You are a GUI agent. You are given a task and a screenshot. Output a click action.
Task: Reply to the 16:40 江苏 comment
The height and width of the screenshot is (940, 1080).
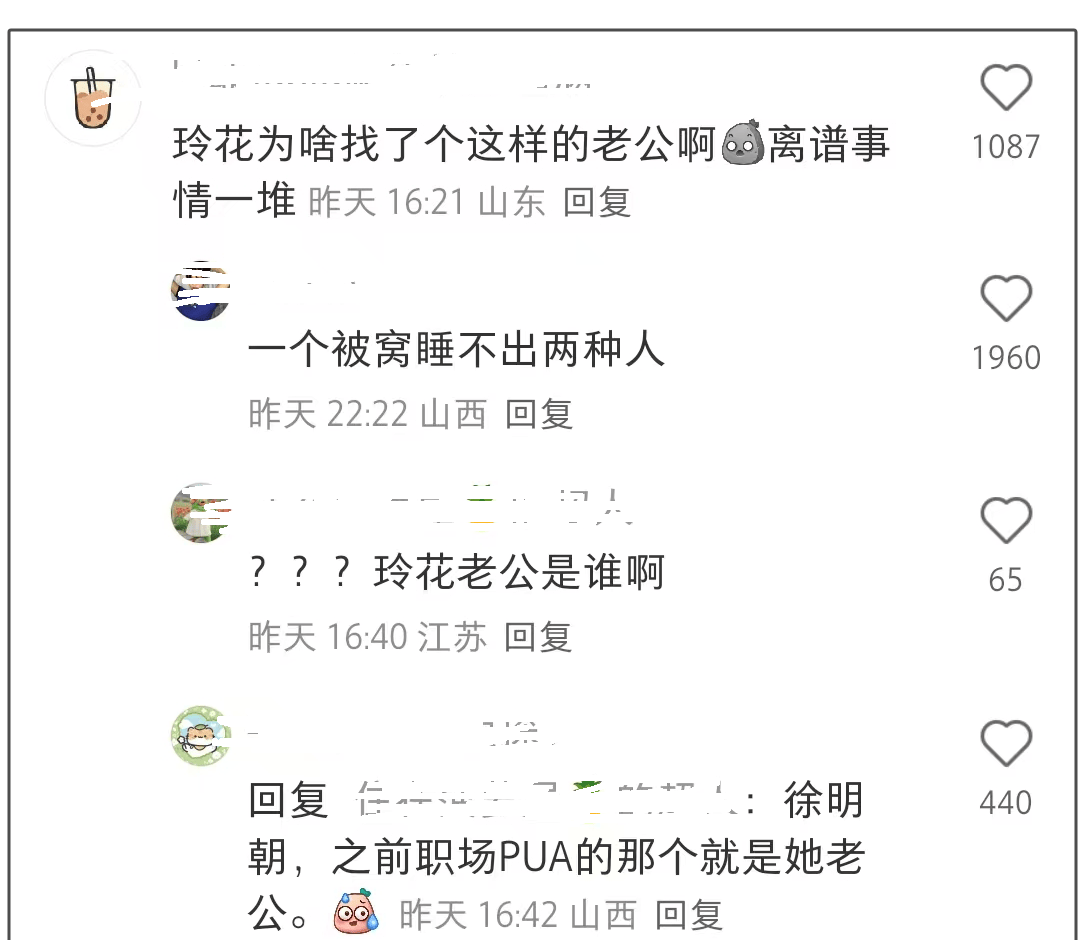(538, 637)
